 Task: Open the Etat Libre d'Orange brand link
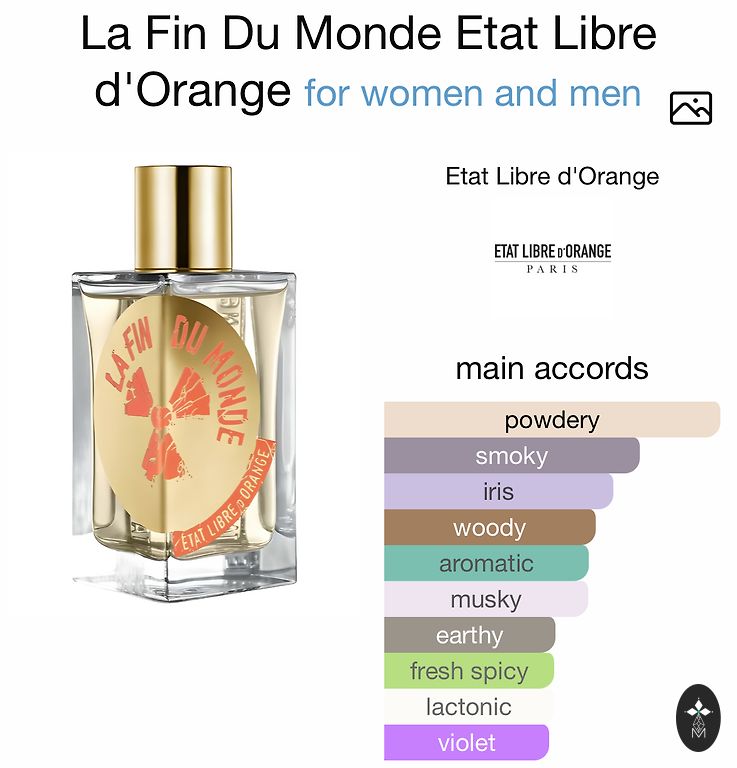click(x=552, y=177)
